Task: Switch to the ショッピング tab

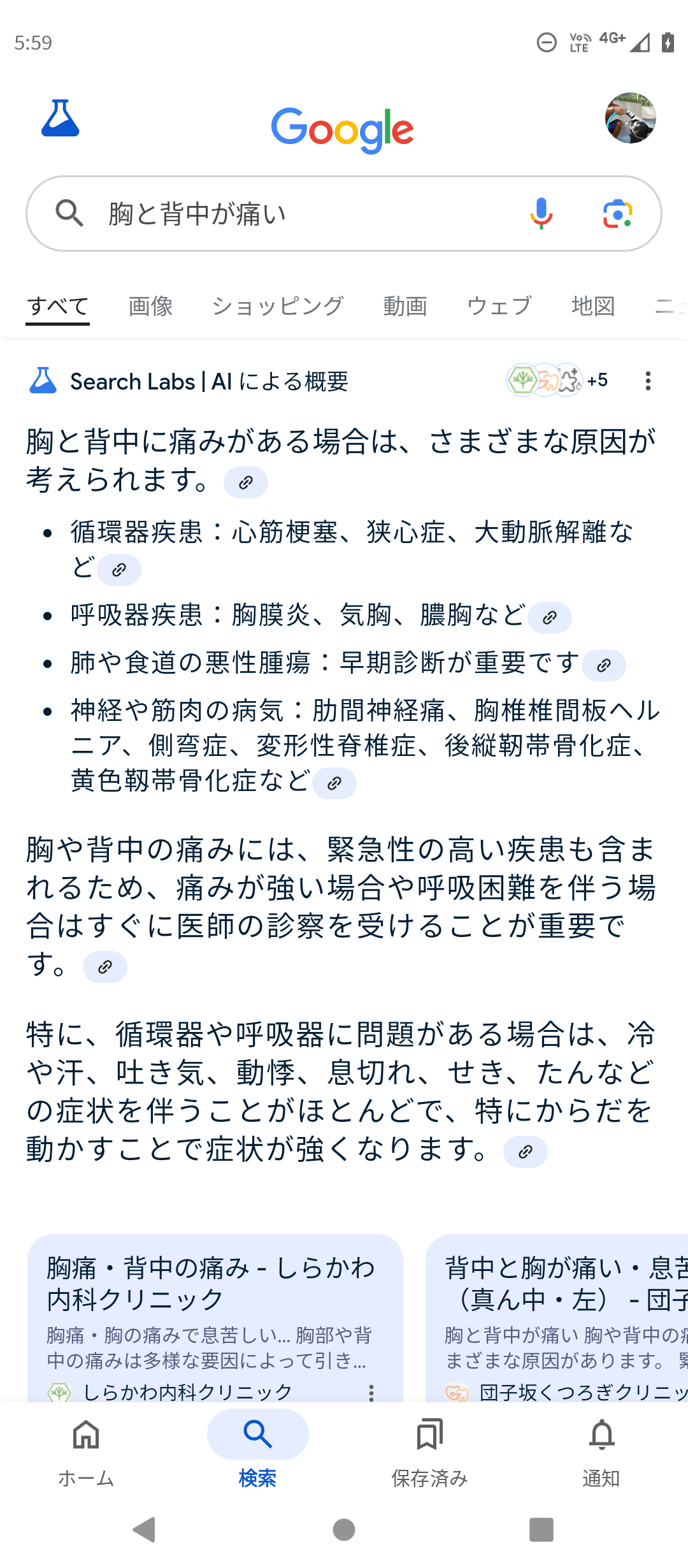Action: point(278,306)
